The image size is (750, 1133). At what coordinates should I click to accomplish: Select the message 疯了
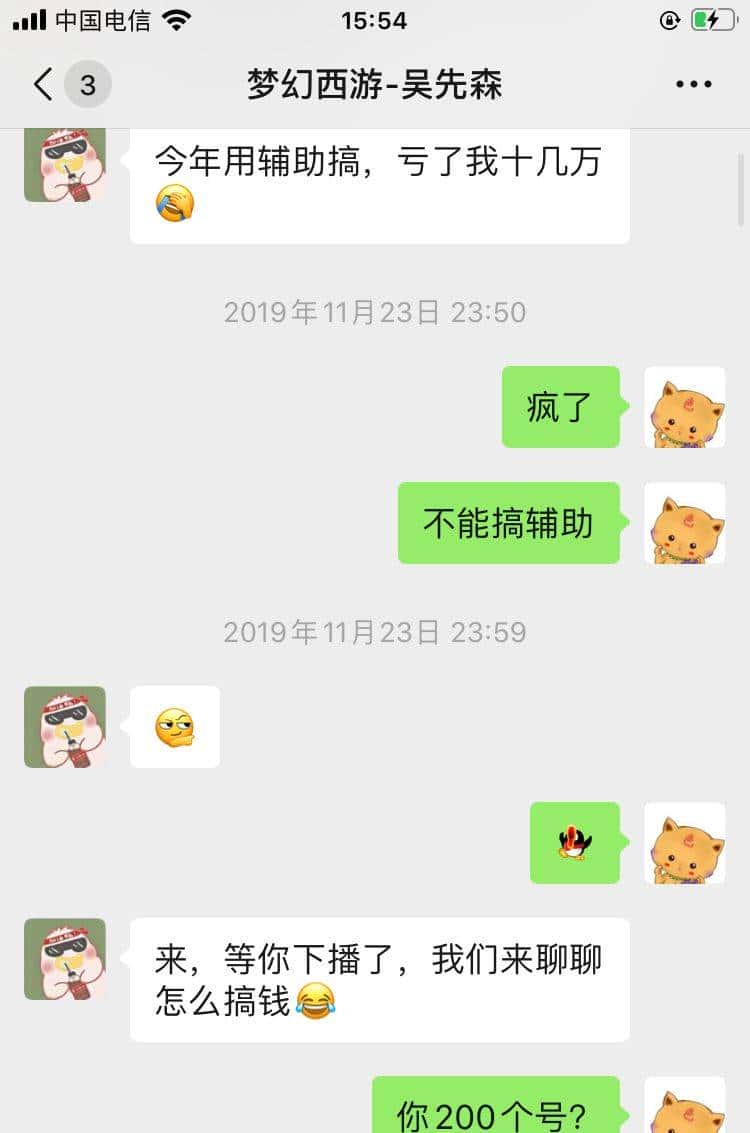pyautogui.click(x=560, y=407)
